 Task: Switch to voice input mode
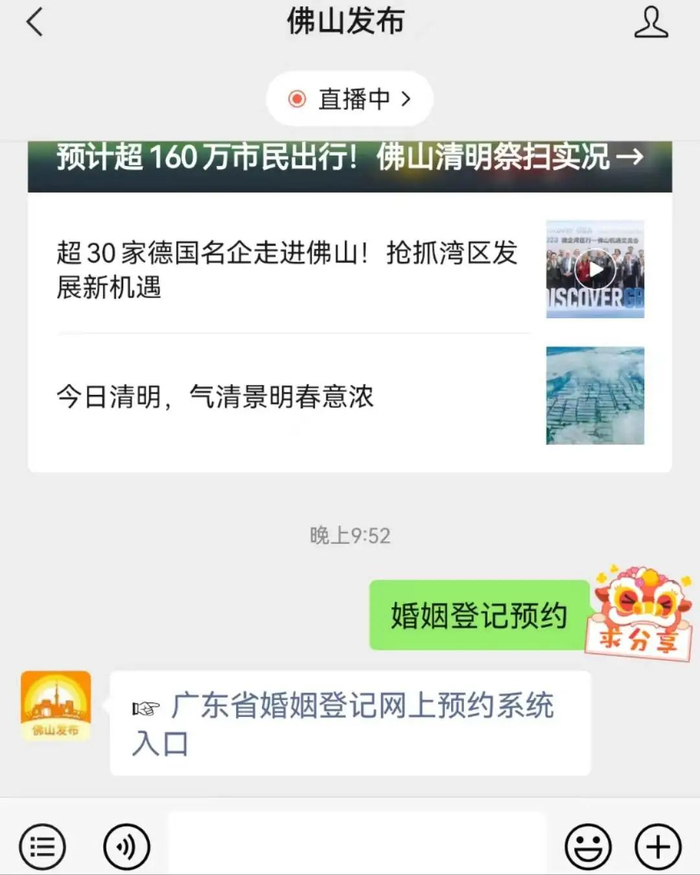(x=126, y=847)
